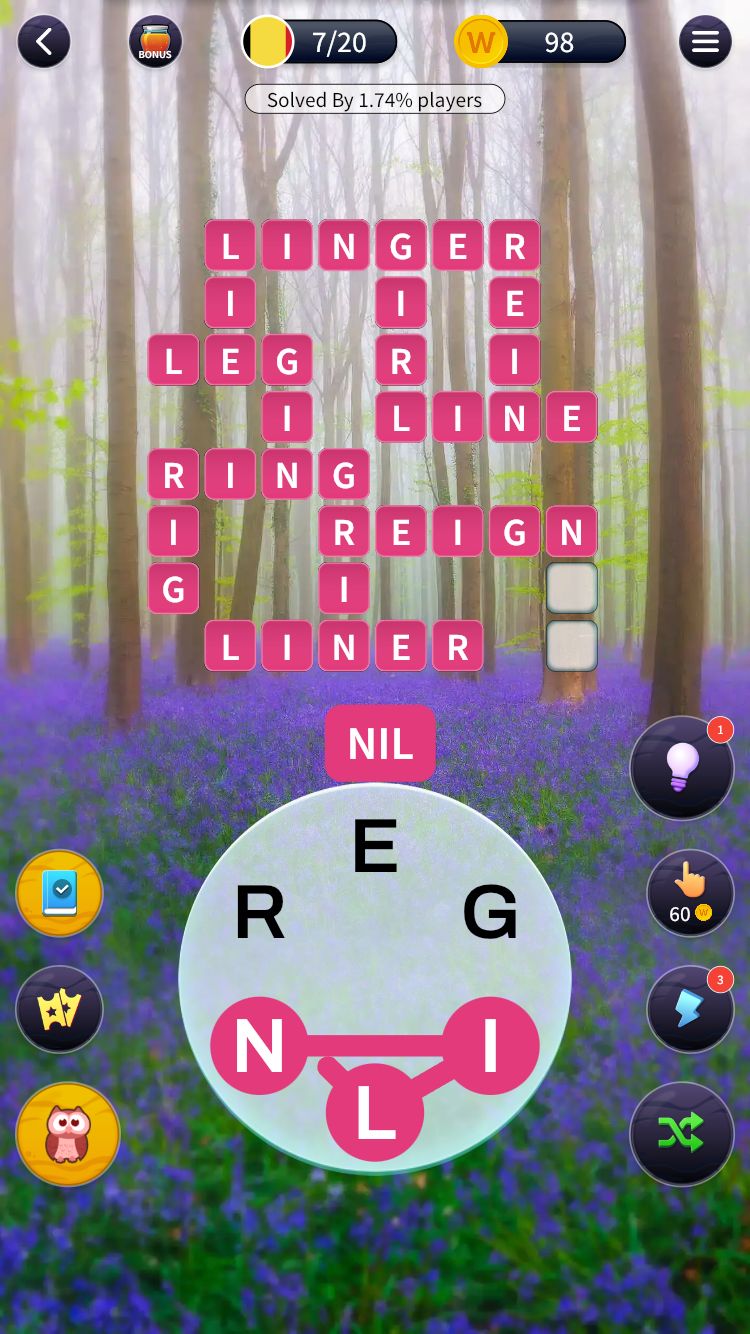Select letter G in the wheel
Image resolution: width=750 pixels, height=1334 pixels.
pos(490,912)
